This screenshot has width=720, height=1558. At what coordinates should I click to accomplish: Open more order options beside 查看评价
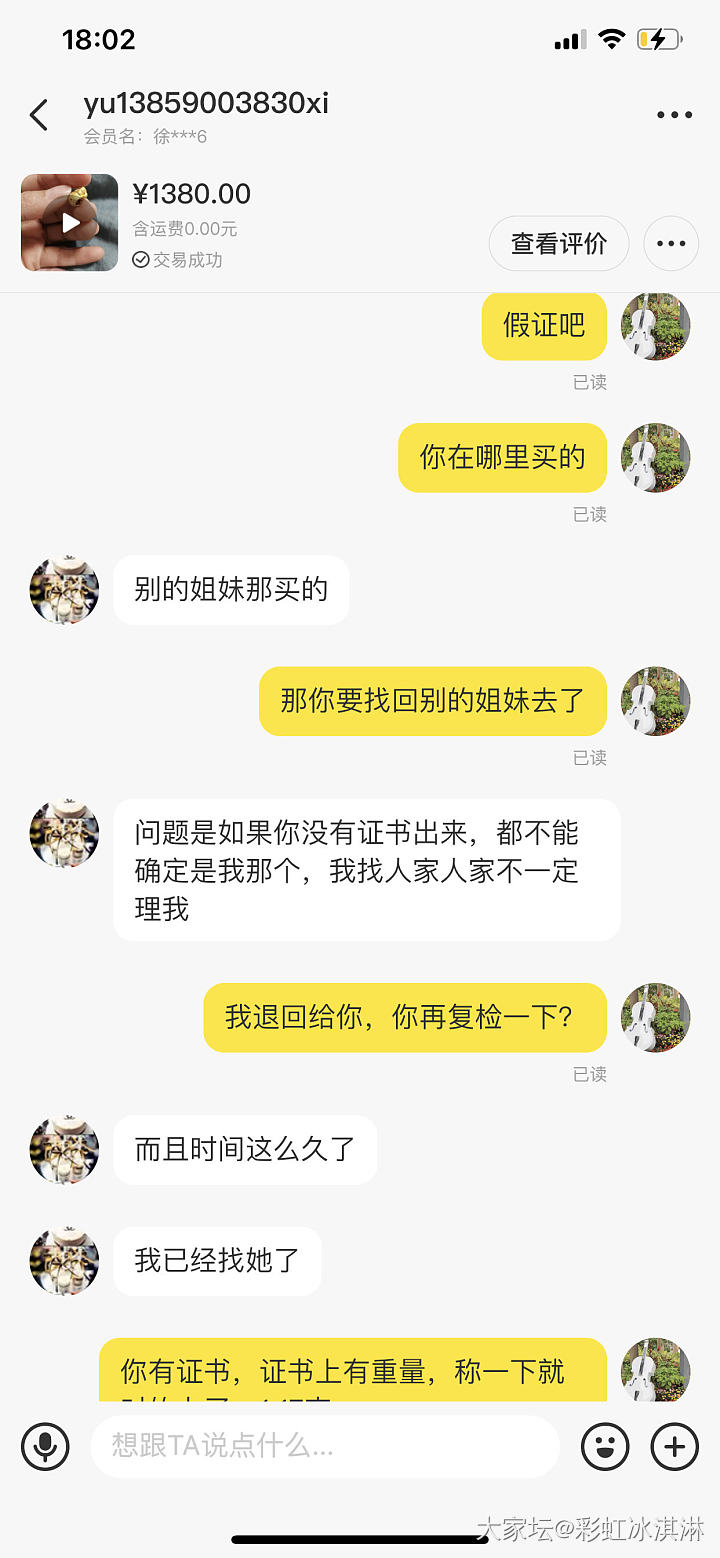(670, 243)
